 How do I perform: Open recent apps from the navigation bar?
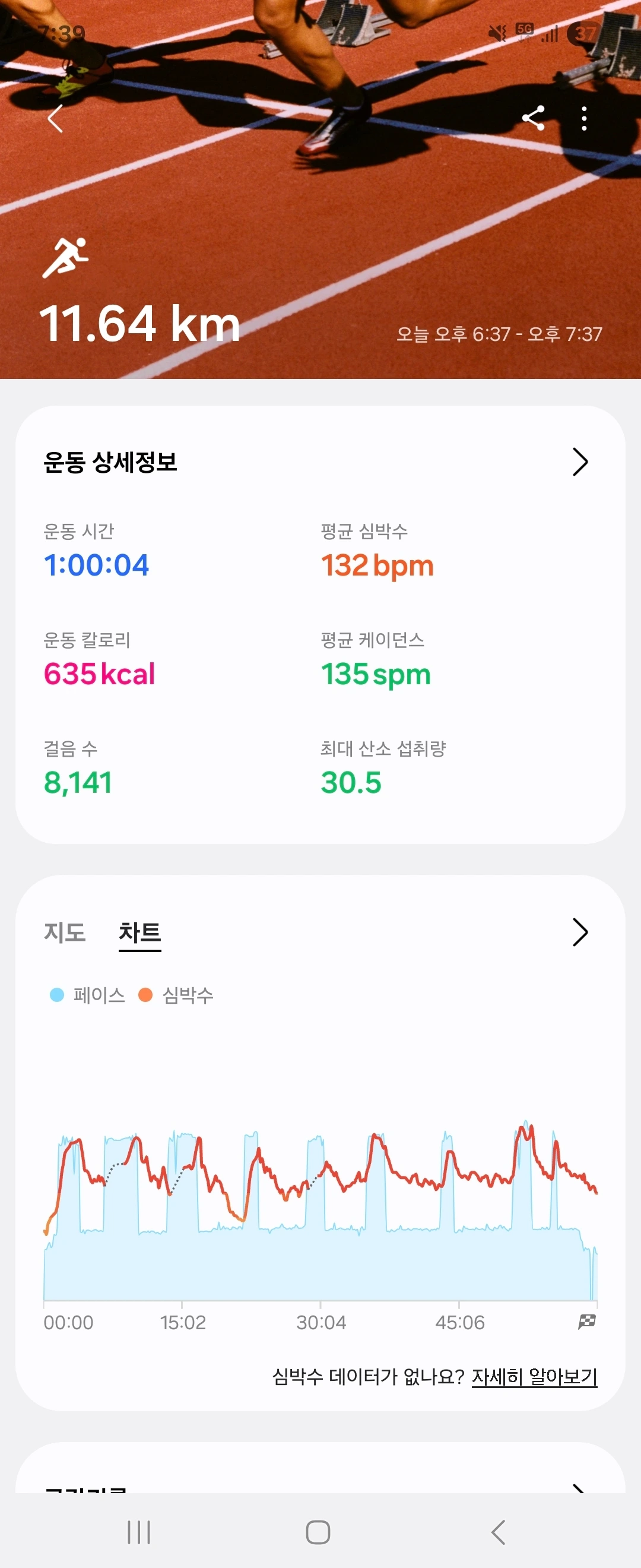(139, 1532)
